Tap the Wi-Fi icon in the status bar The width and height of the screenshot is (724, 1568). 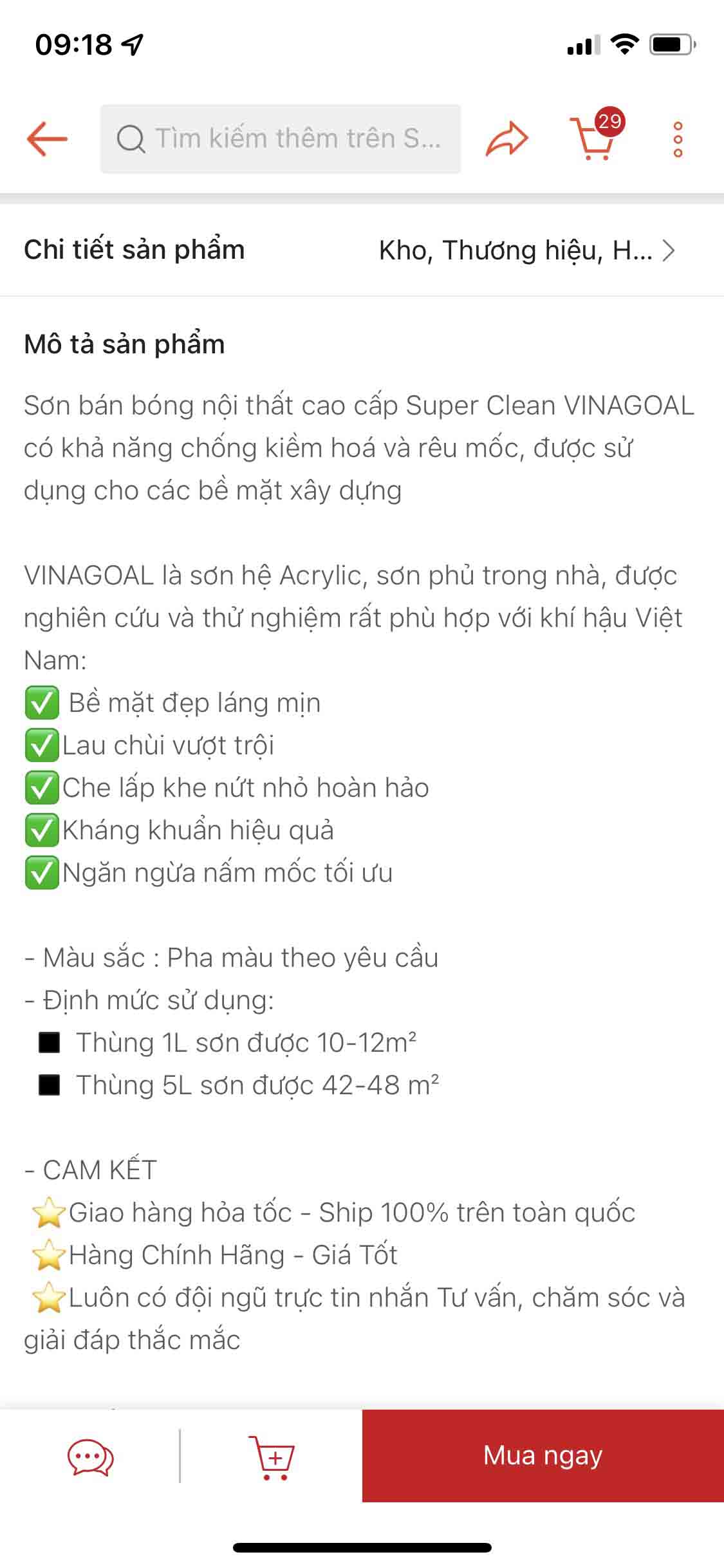(625, 45)
